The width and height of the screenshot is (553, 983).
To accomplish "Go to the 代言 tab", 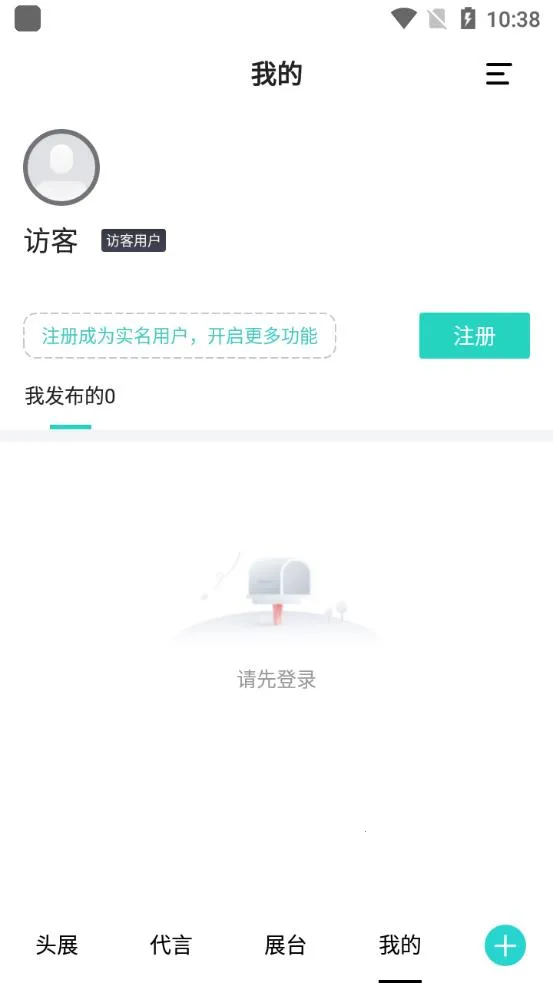I will coord(171,945).
